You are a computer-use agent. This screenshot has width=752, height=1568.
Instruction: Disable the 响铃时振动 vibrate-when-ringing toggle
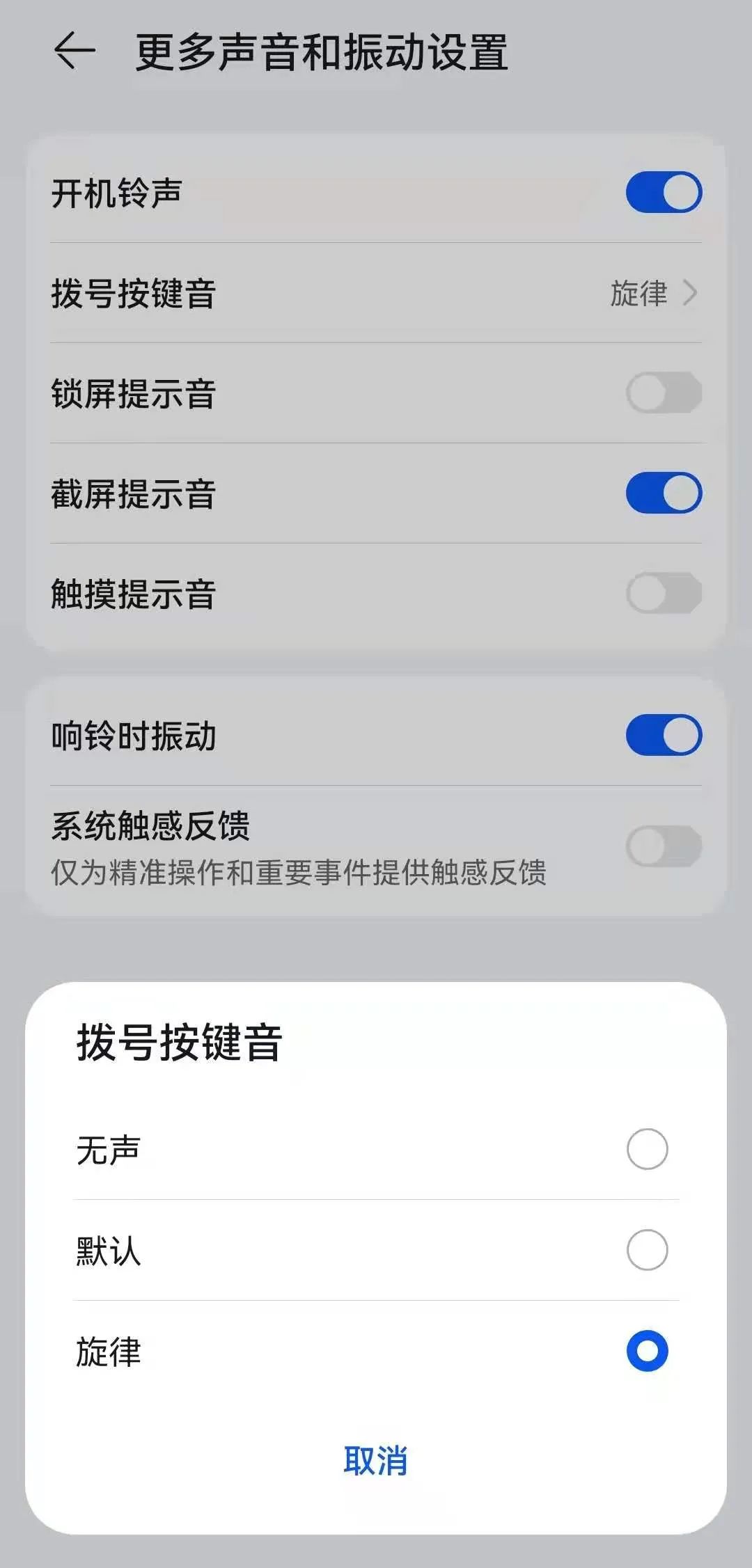pyautogui.click(x=663, y=734)
